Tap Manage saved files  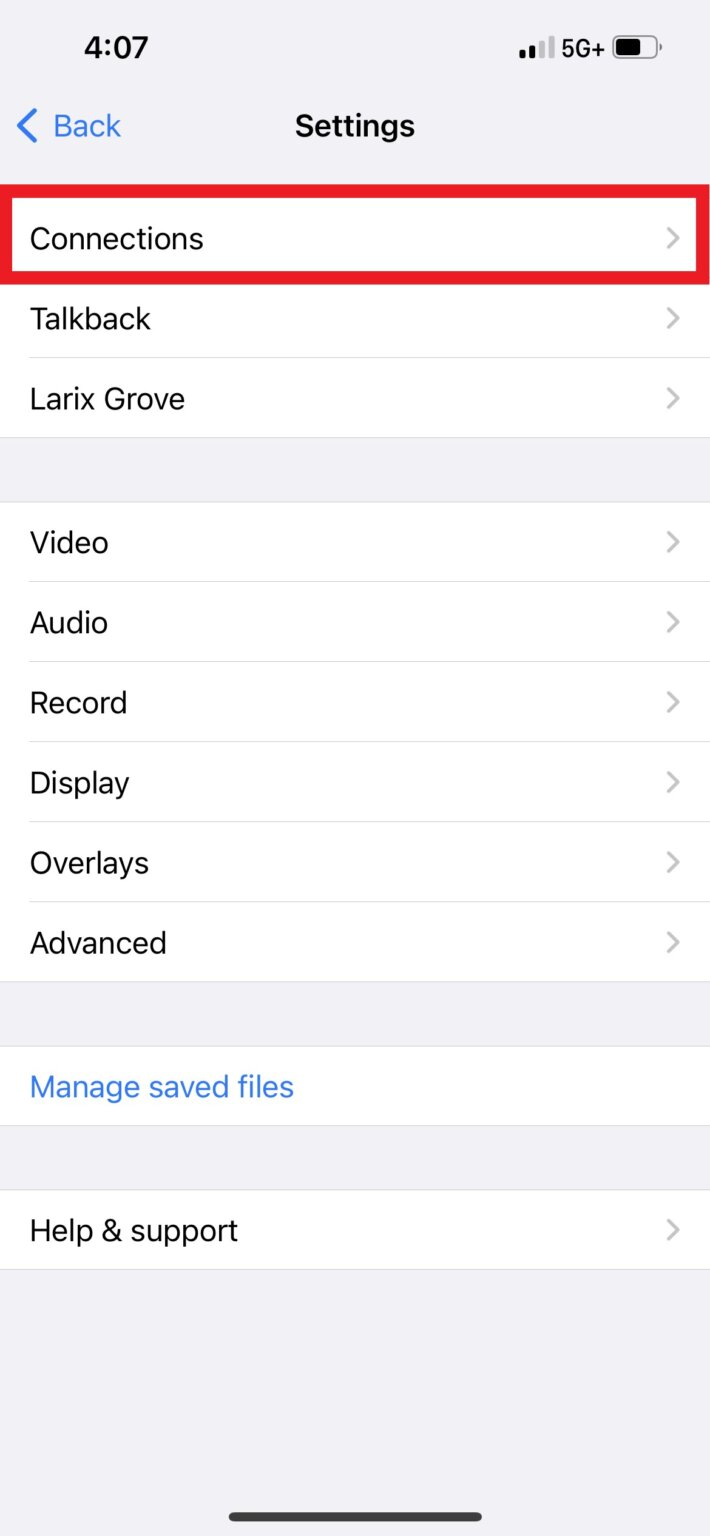tap(162, 1087)
